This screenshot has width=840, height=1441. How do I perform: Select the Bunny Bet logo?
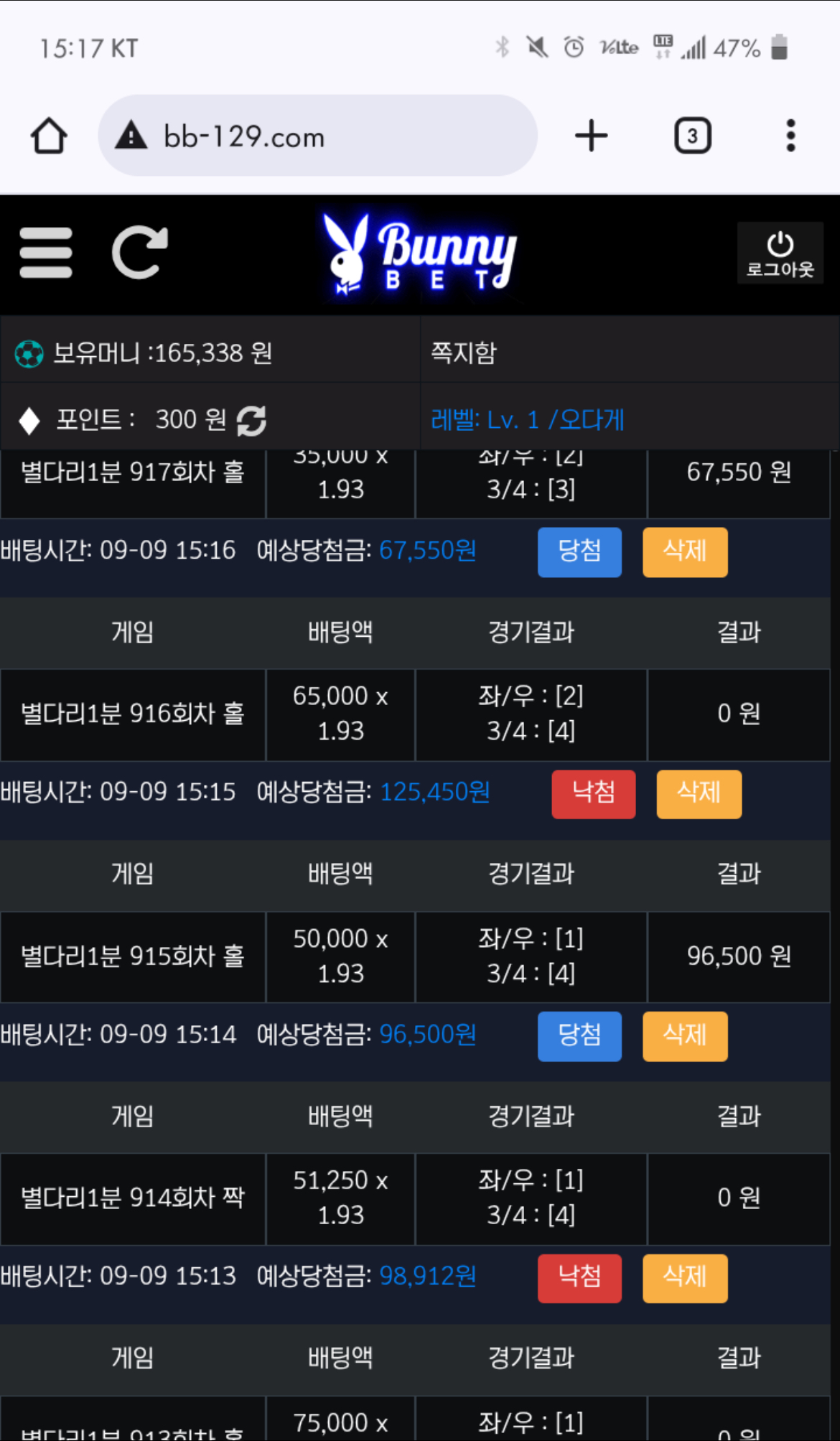point(420,255)
